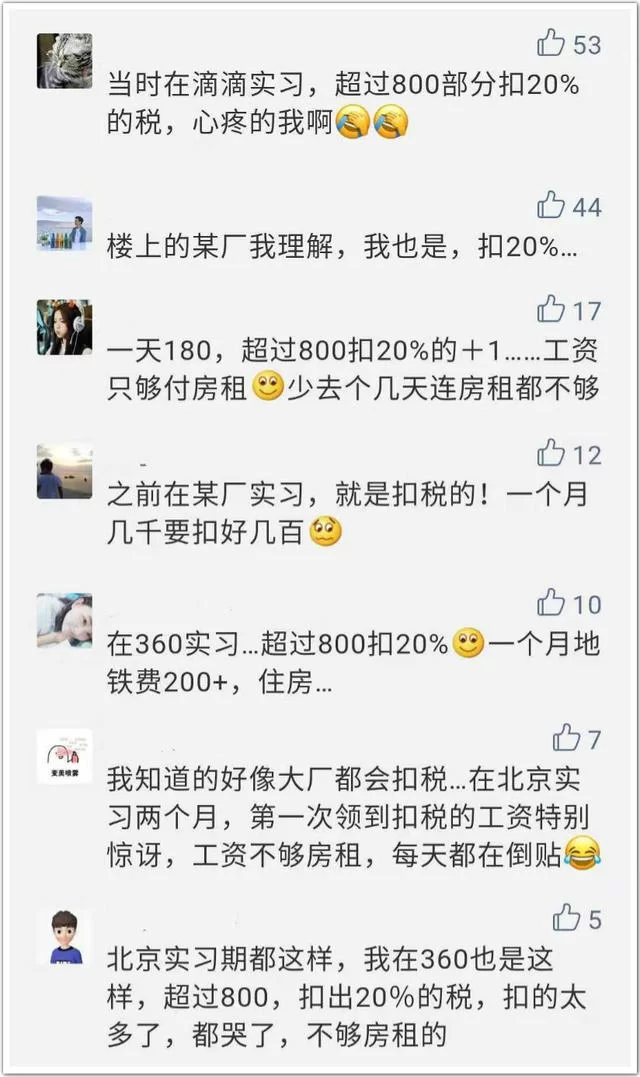The image size is (640, 1077).
Task: Like the 大厂都会扣税 comment
Action: point(566,739)
